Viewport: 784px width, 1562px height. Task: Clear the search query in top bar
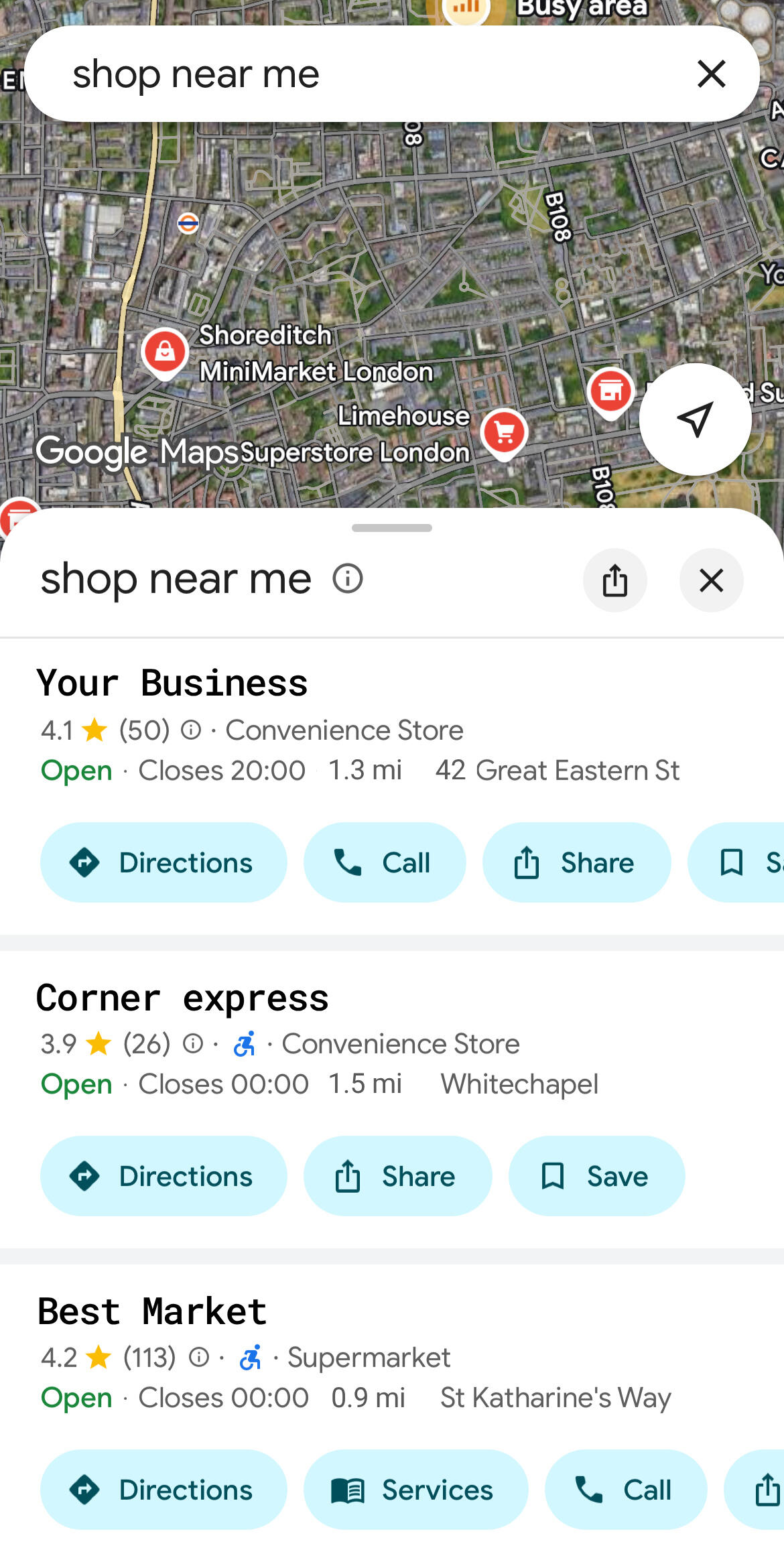point(711,74)
